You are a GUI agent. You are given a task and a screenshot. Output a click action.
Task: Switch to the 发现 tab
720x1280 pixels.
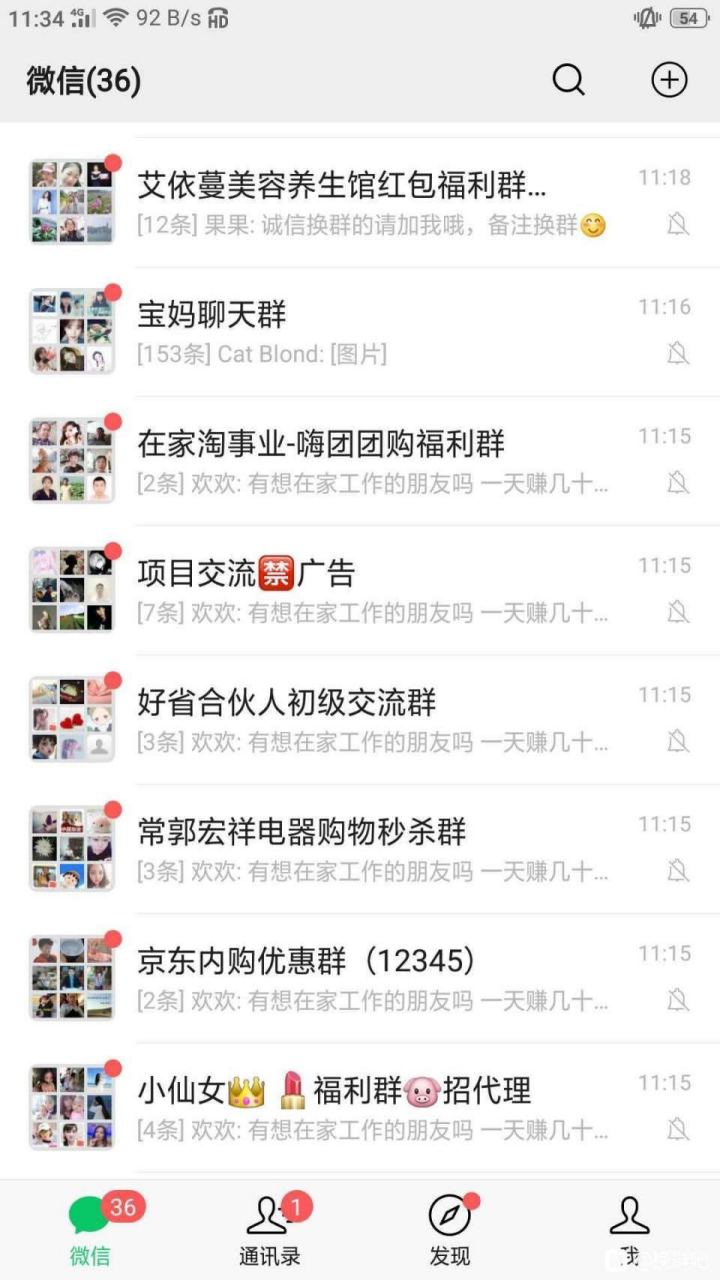[449, 1230]
